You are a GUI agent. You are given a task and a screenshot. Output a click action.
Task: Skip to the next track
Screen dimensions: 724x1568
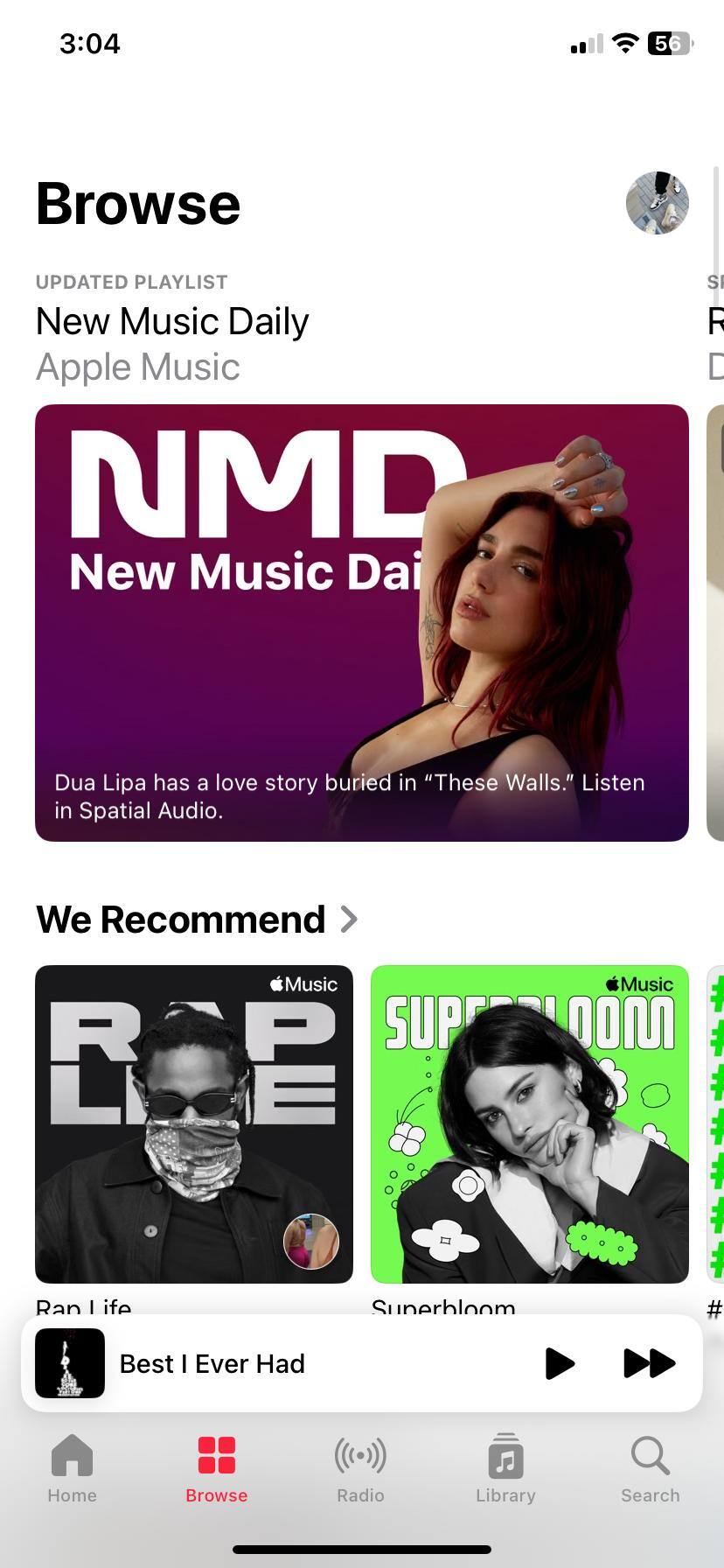click(649, 1363)
